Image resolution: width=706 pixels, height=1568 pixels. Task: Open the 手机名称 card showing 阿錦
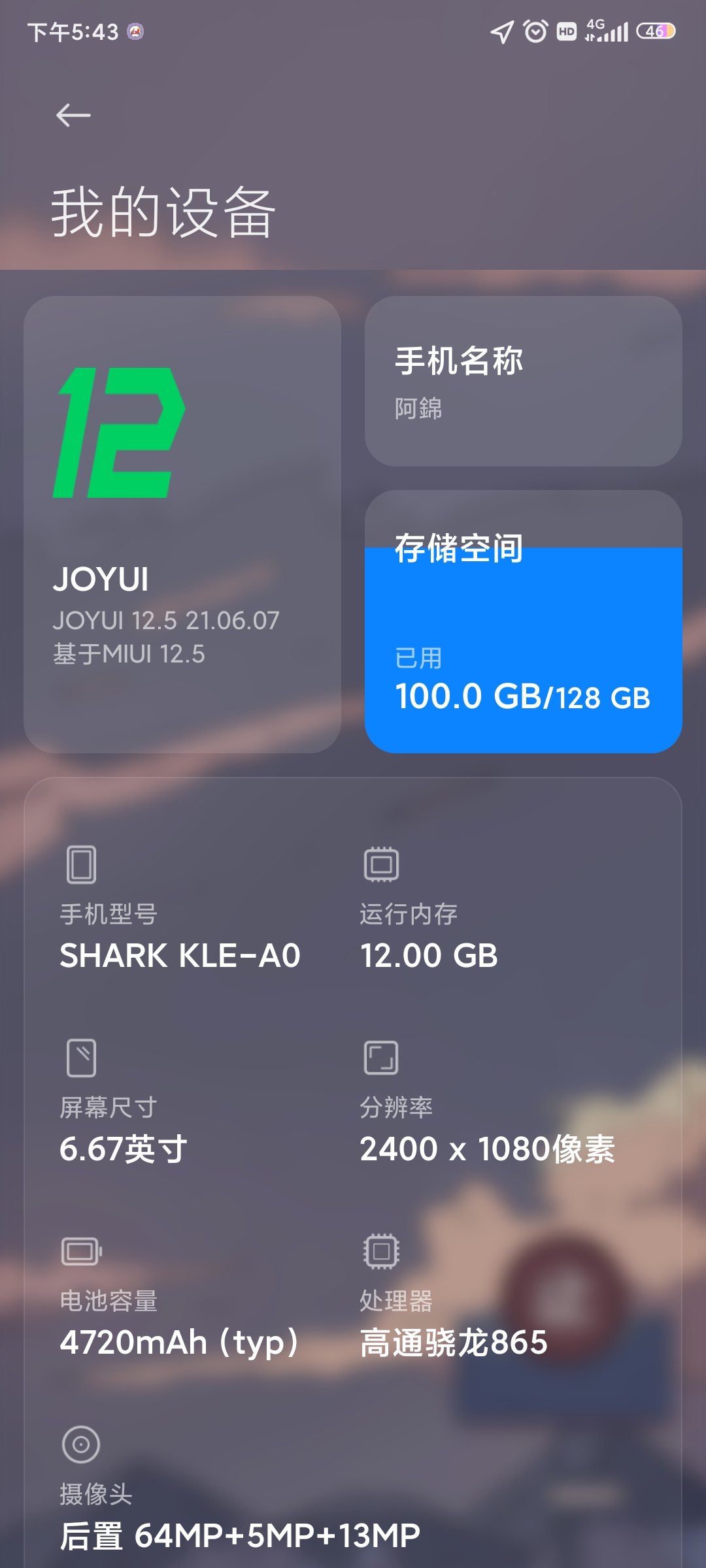523,382
